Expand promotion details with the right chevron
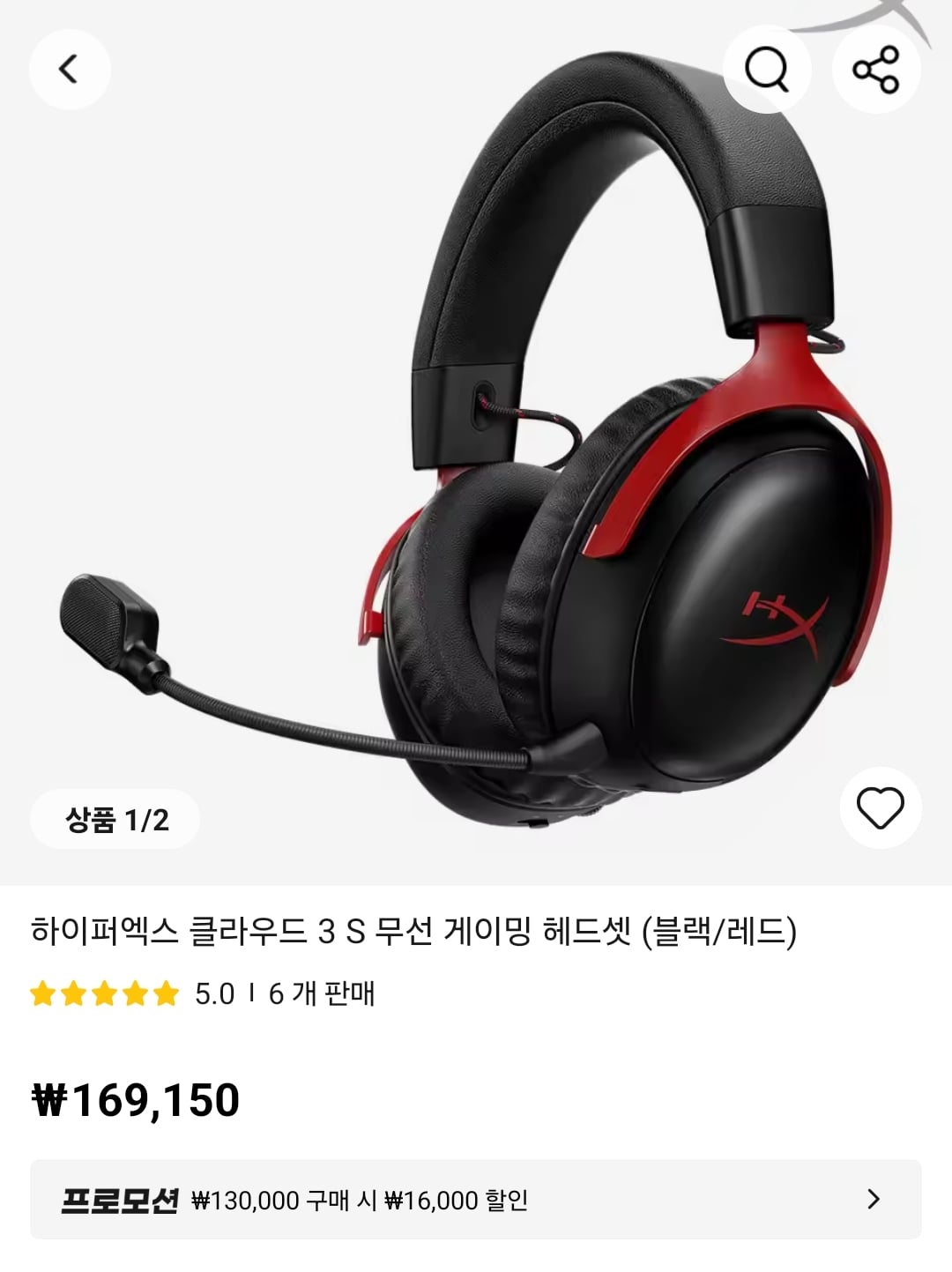This screenshot has width=952, height=1272. (873, 1199)
